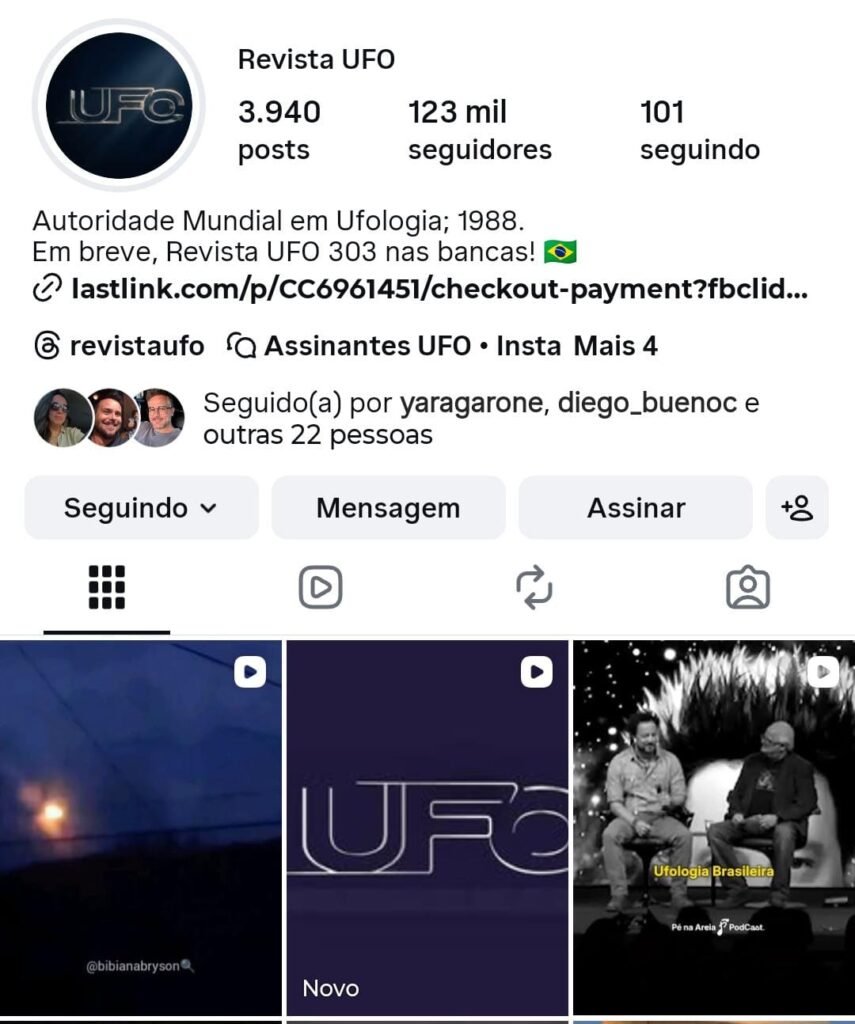Click the Assinar button
The width and height of the screenshot is (855, 1024).
tap(635, 508)
